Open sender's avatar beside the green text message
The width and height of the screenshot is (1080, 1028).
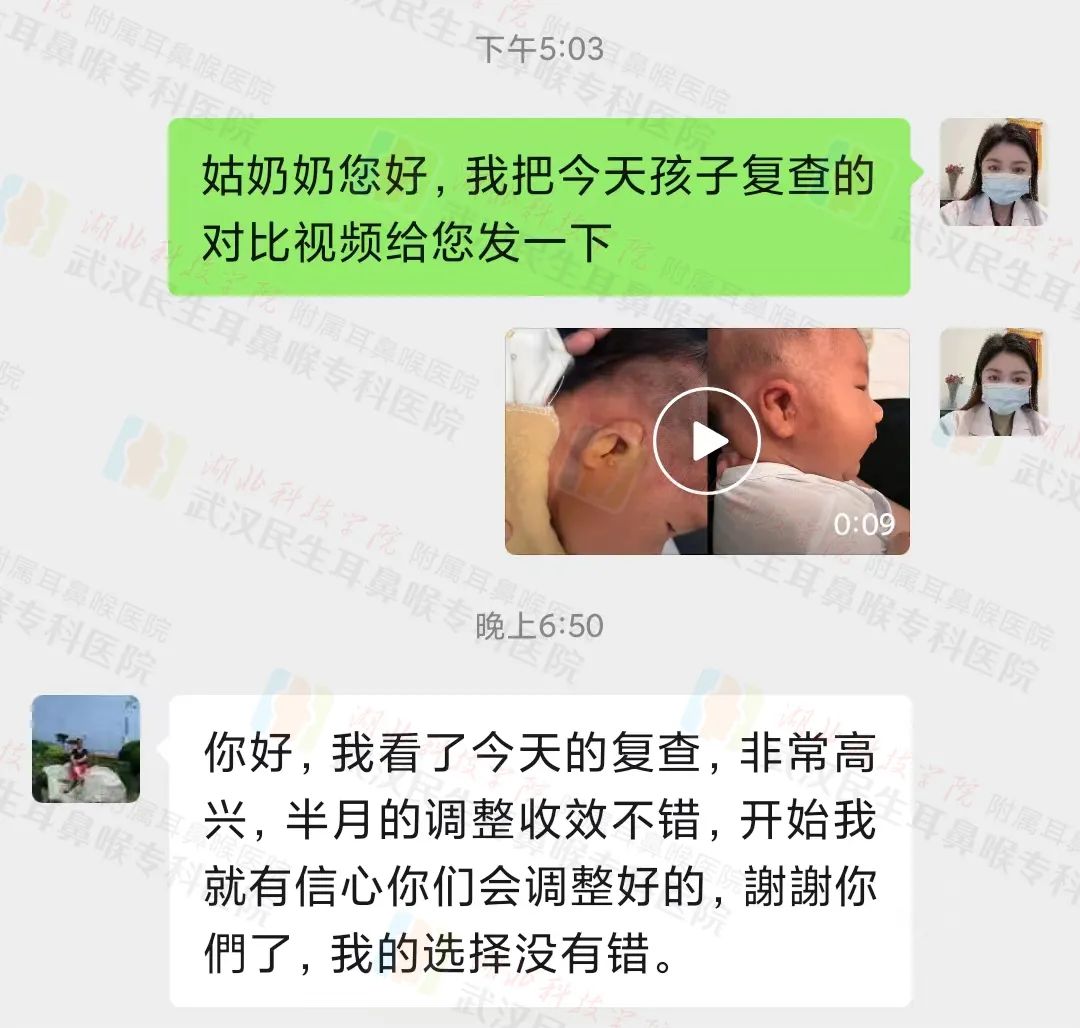992,172
